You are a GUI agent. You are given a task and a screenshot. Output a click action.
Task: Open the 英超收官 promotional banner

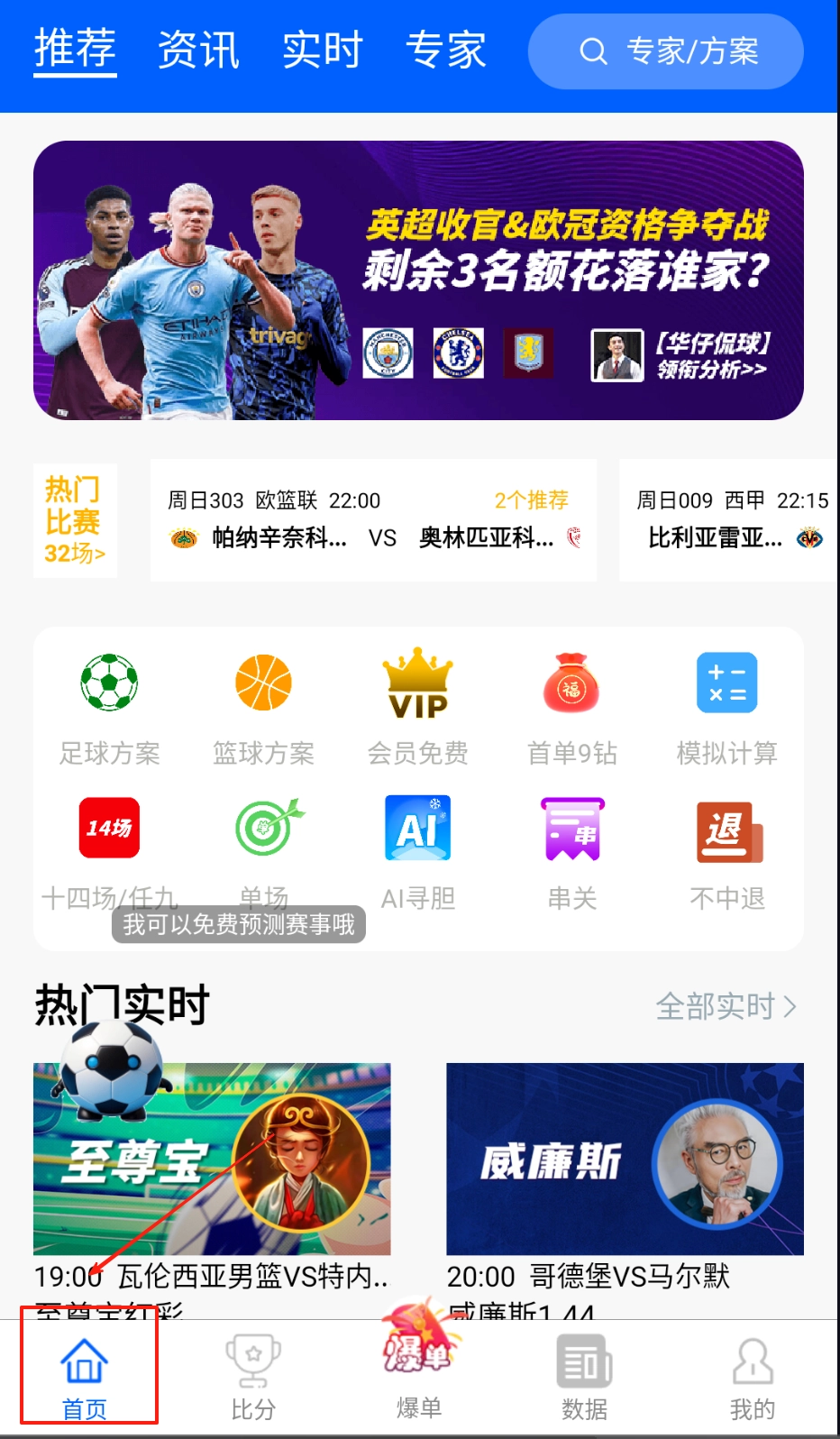tap(418, 280)
